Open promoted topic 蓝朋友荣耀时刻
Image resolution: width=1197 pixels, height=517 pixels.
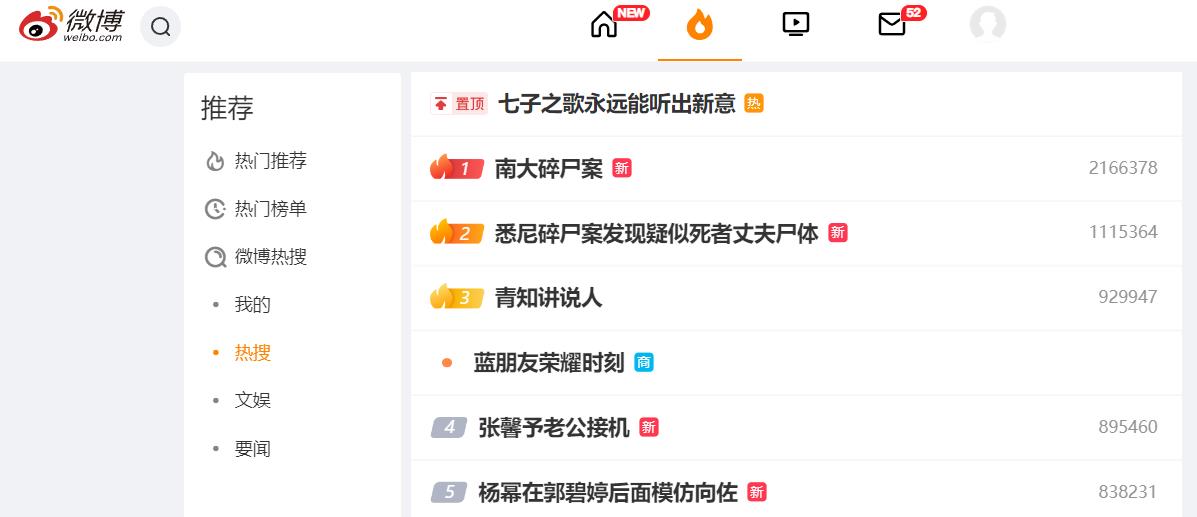click(x=548, y=363)
